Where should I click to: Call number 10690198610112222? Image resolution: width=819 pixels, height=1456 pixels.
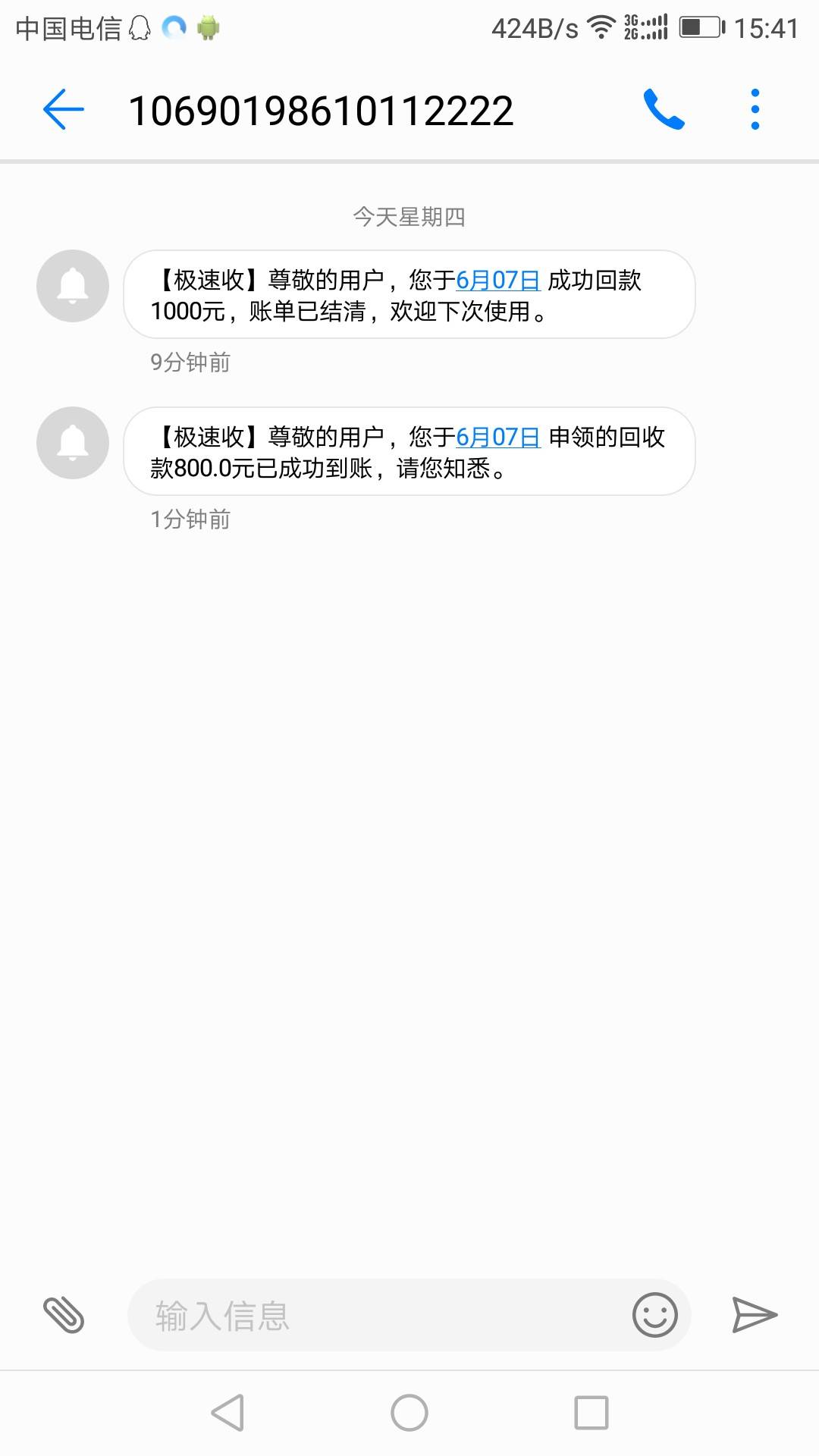tap(664, 109)
